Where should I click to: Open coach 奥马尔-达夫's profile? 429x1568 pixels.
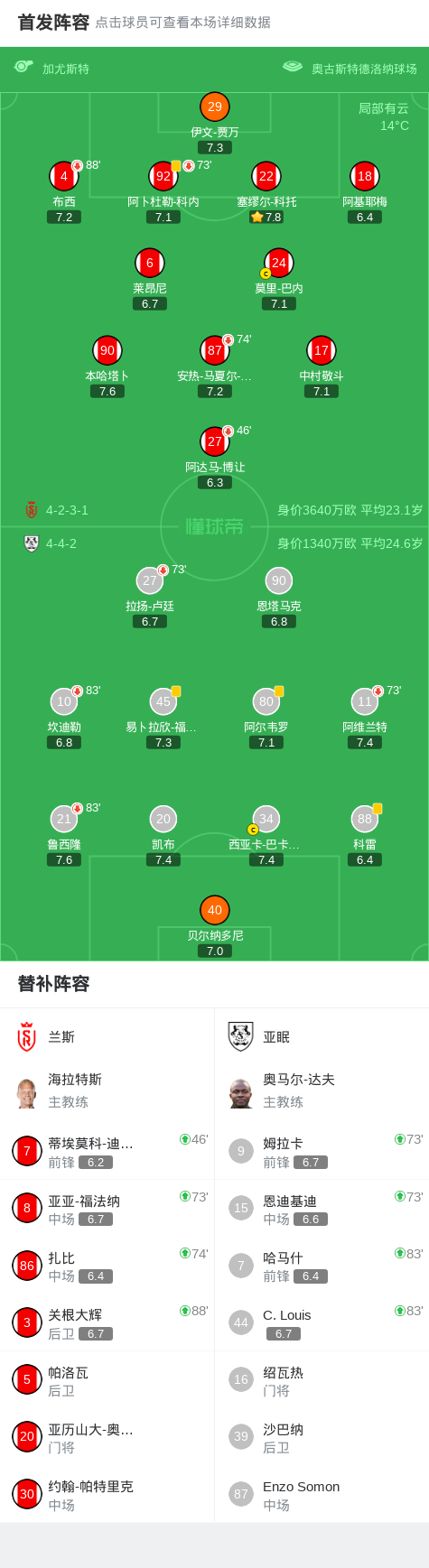tap(322, 1090)
